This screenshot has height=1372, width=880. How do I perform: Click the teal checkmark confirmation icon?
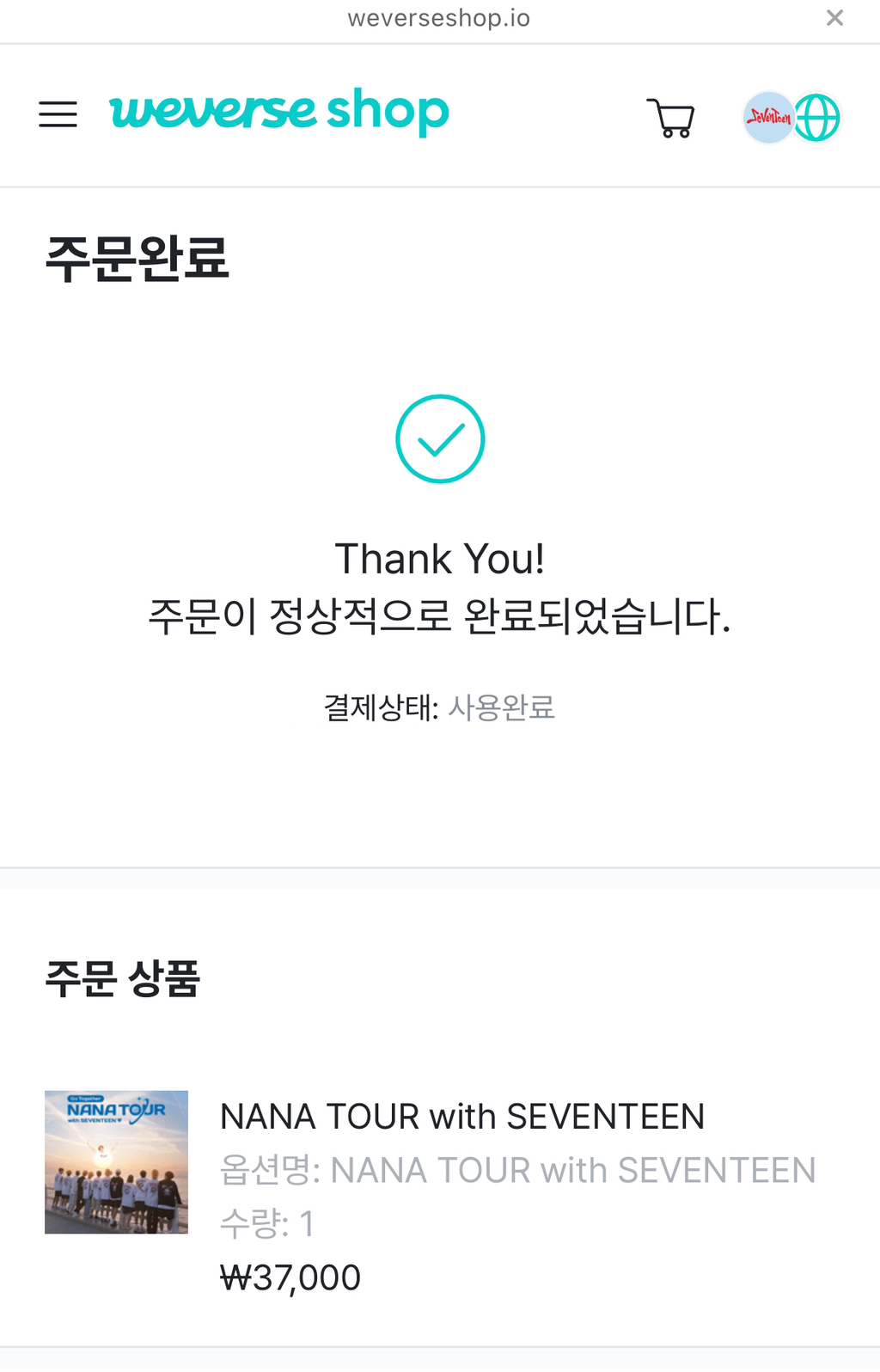pos(439,438)
